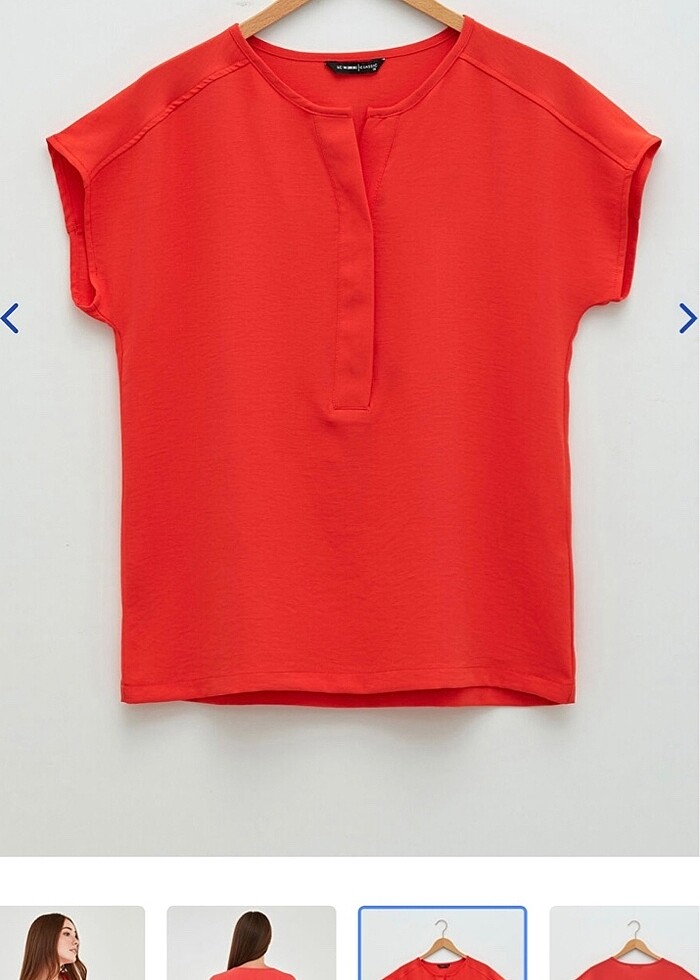Tap the highlighted blouse-on-hanger thumbnail
This screenshot has height=980, width=700.
pos(442,943)
